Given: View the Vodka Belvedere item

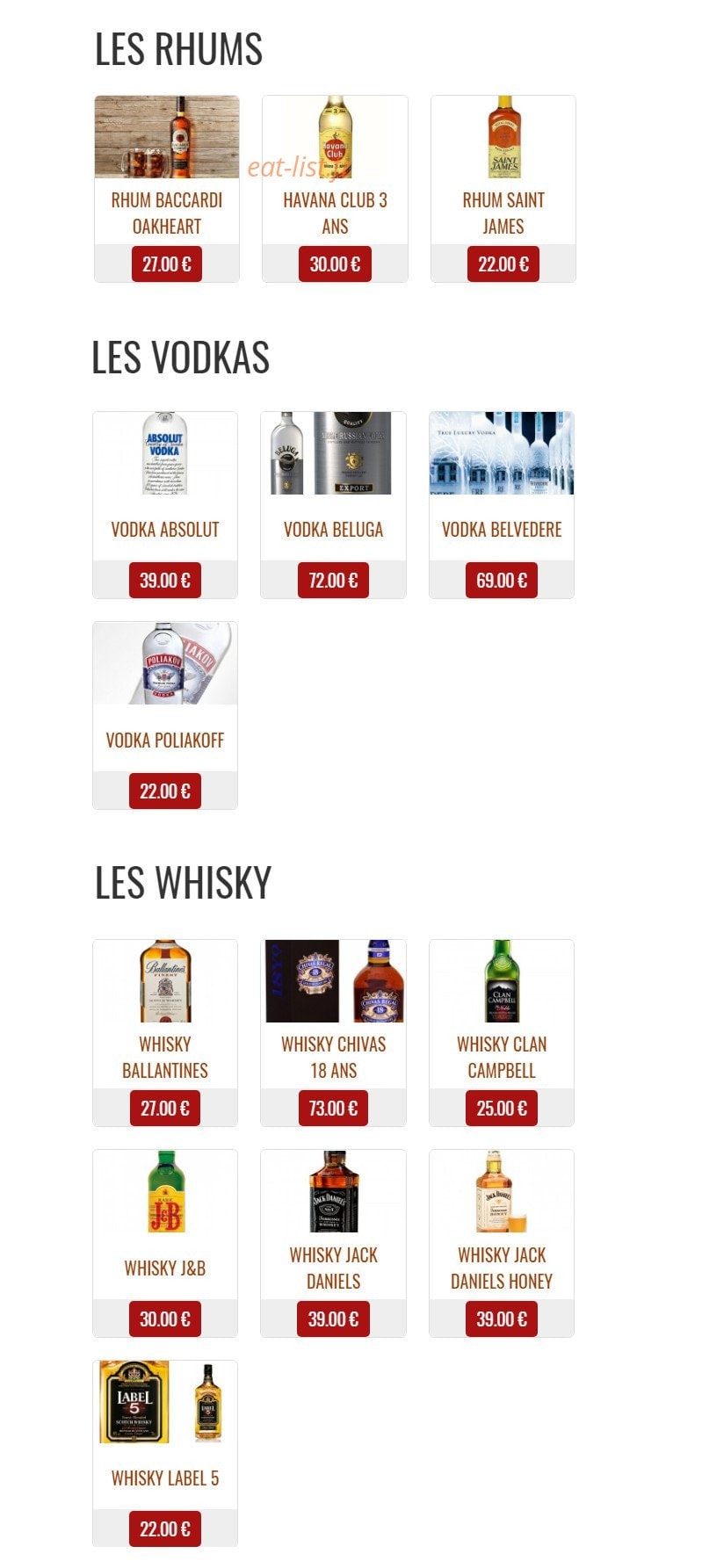Looking at the screenshot, I should point(502,505).
